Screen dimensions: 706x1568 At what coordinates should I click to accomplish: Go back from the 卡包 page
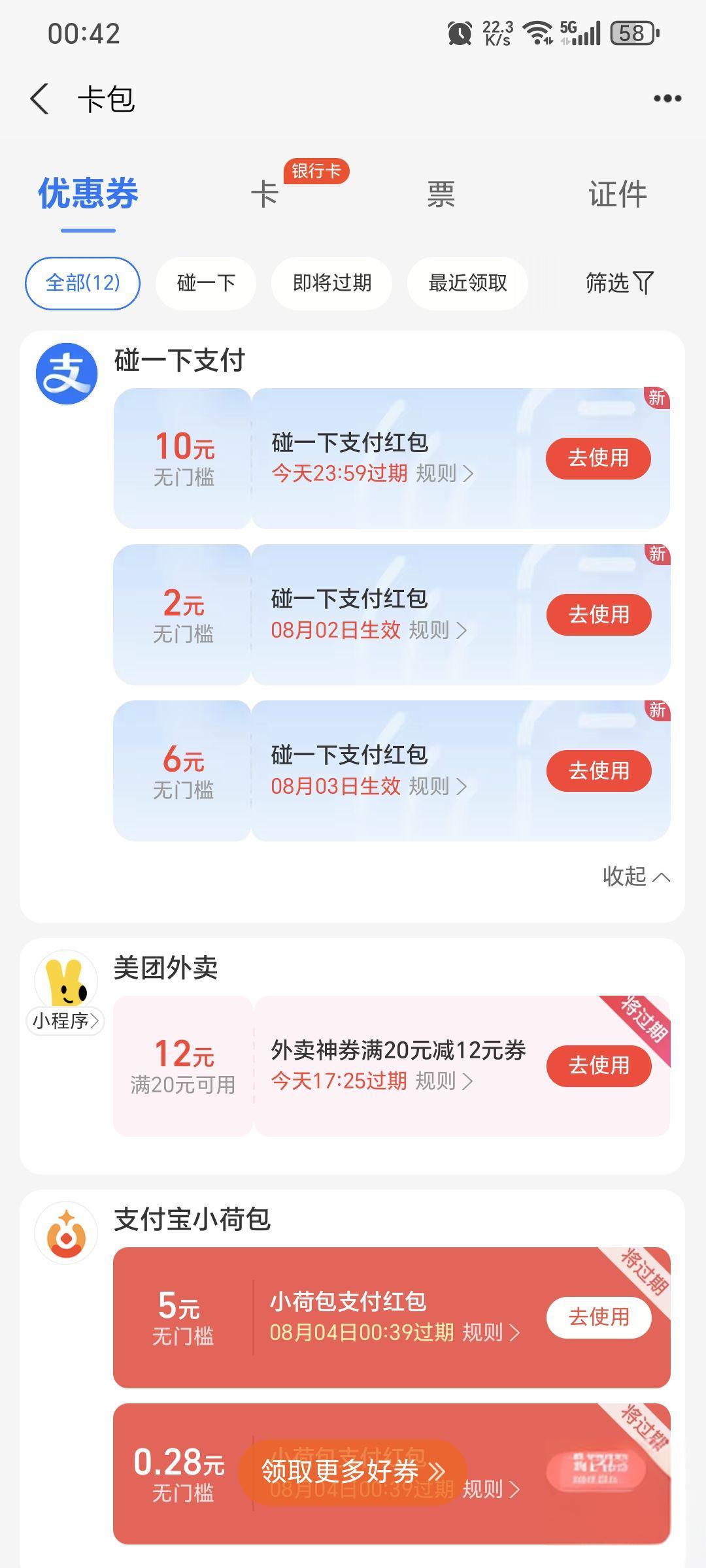(39, 99)
